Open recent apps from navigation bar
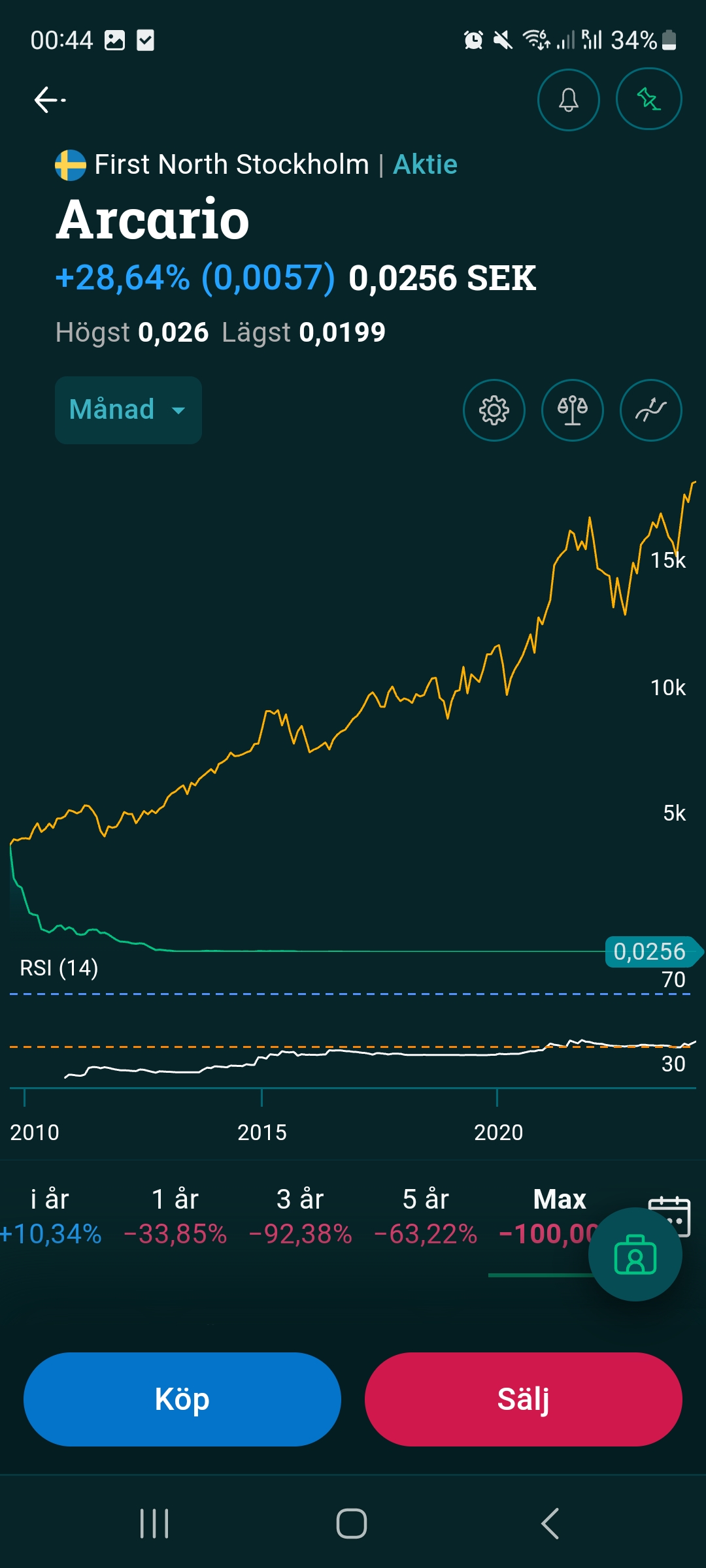This screenshot has width=706, height=1568. (x=155, y=1524)
